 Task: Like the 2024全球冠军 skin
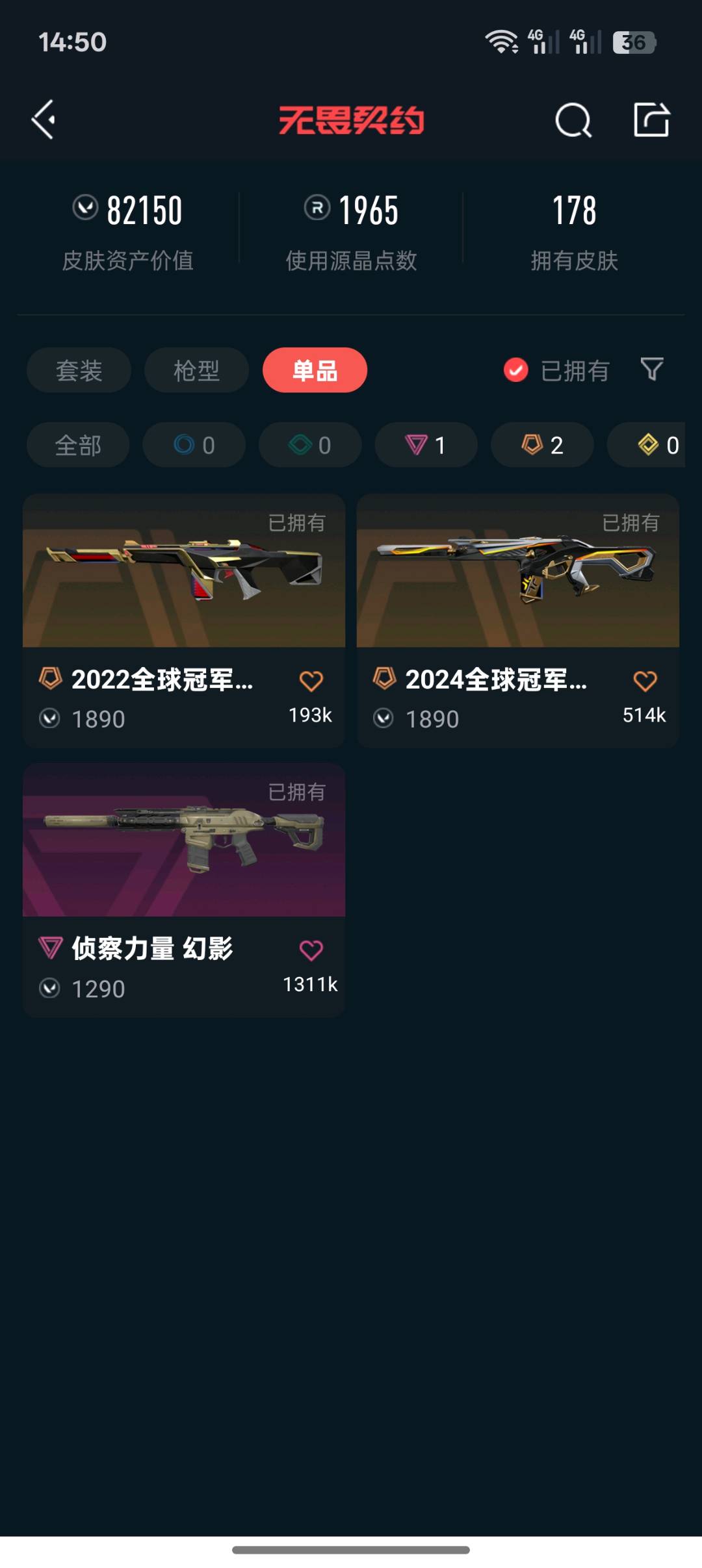[x=645, y=681]
